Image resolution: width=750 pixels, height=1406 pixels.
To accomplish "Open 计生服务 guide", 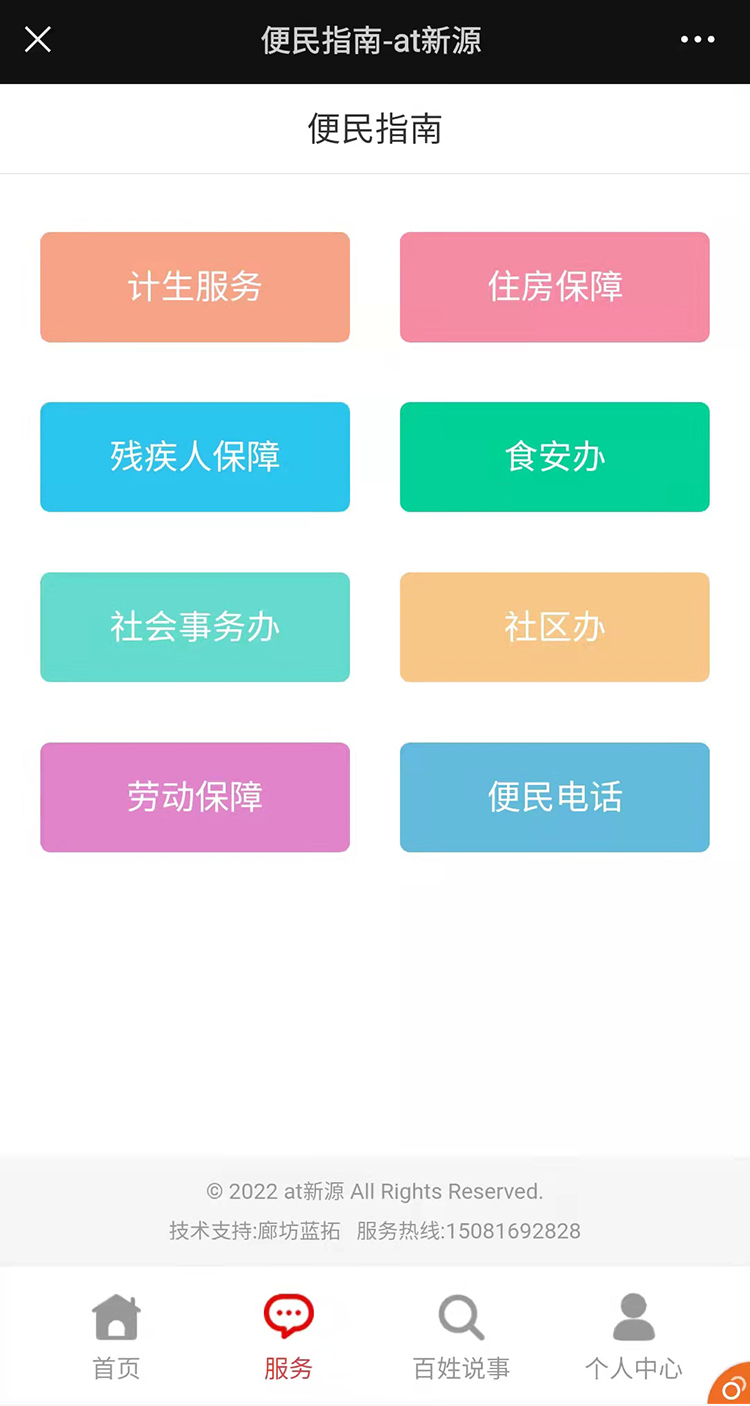I will coord(195,287).
